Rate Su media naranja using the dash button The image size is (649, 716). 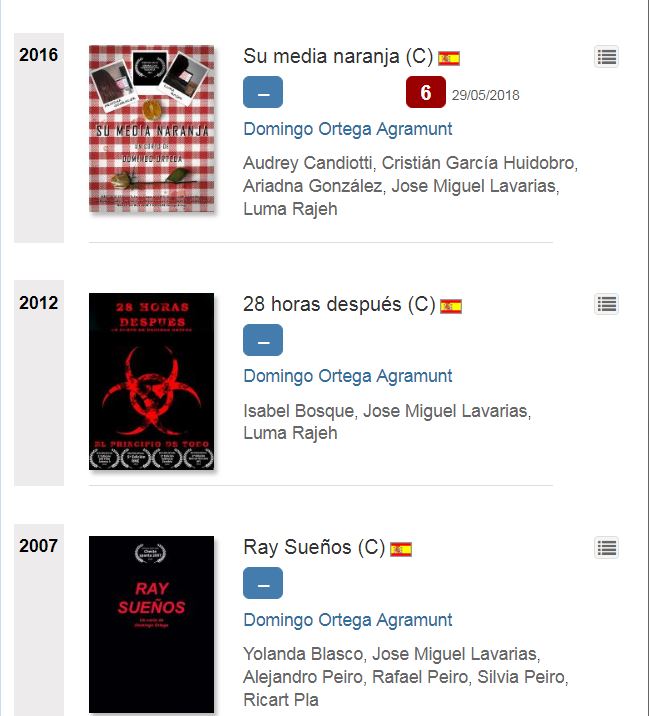pos(263,93)
